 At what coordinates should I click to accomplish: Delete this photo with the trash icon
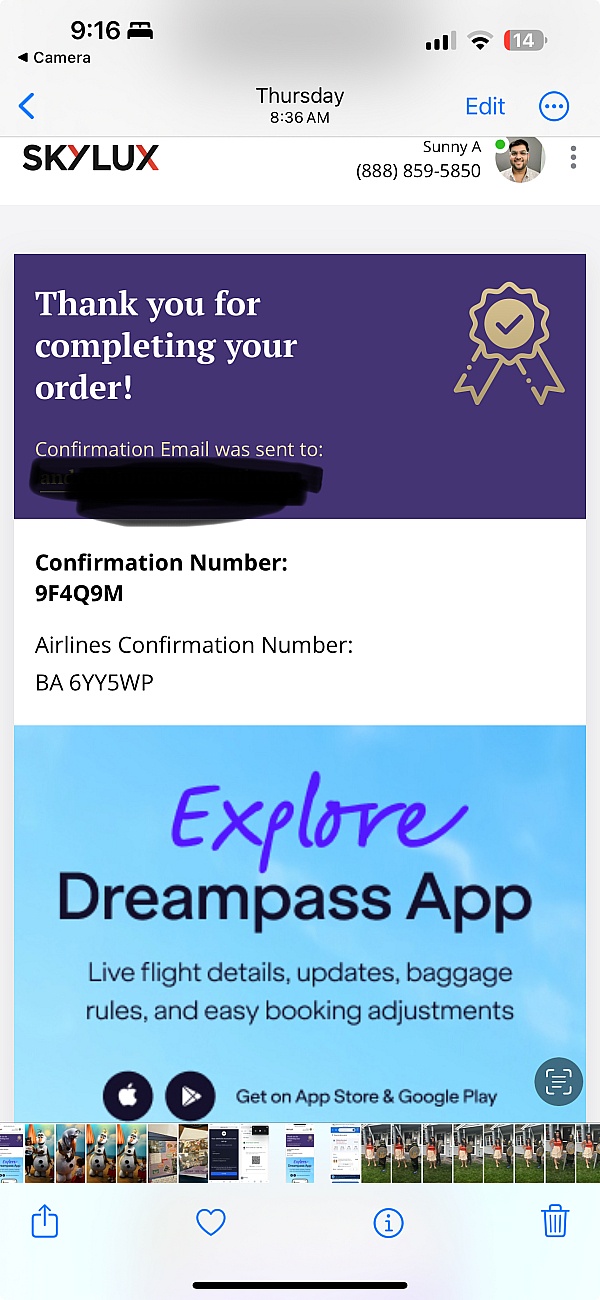(555, 1221)
